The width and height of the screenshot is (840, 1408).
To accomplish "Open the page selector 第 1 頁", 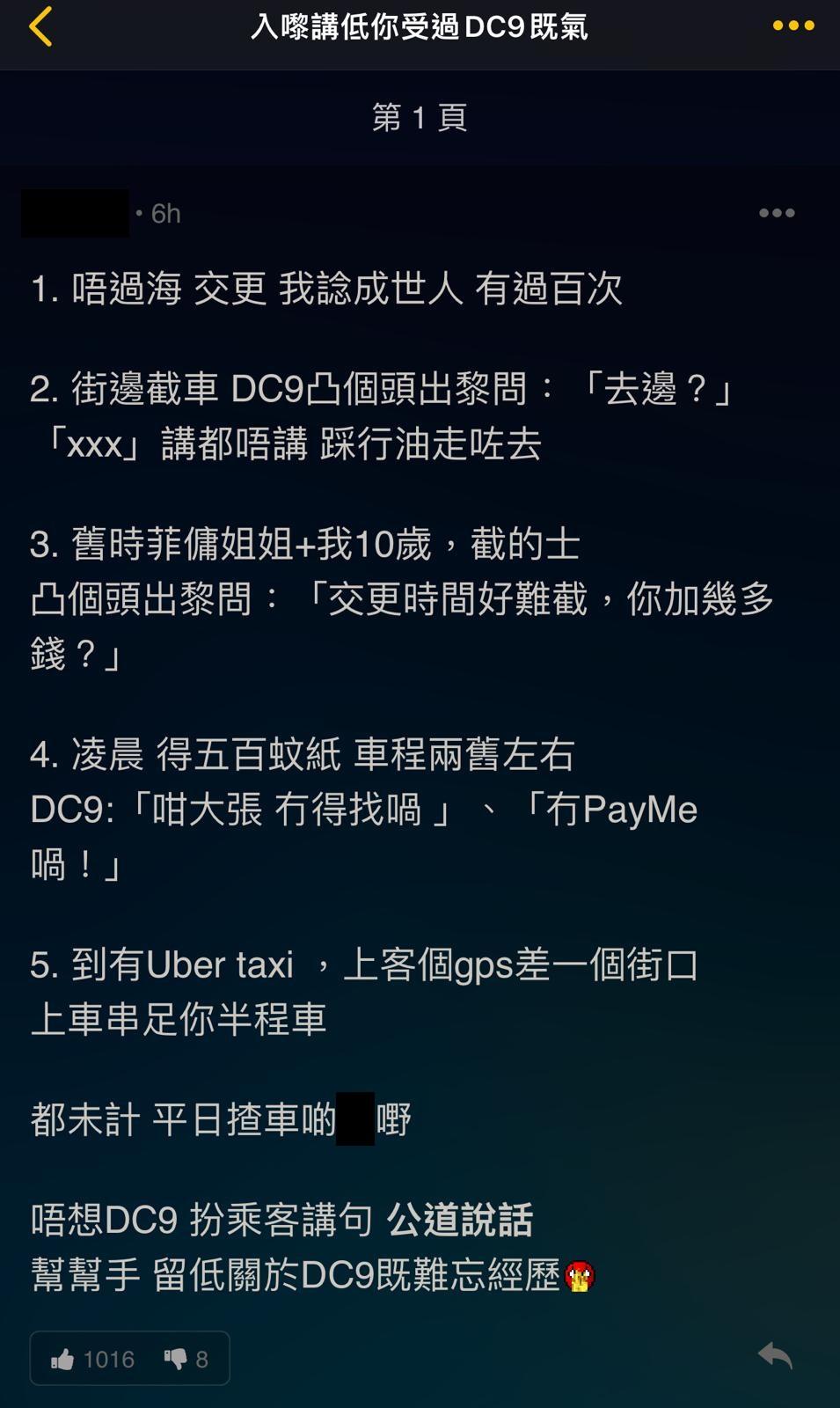I will point(420,117).
